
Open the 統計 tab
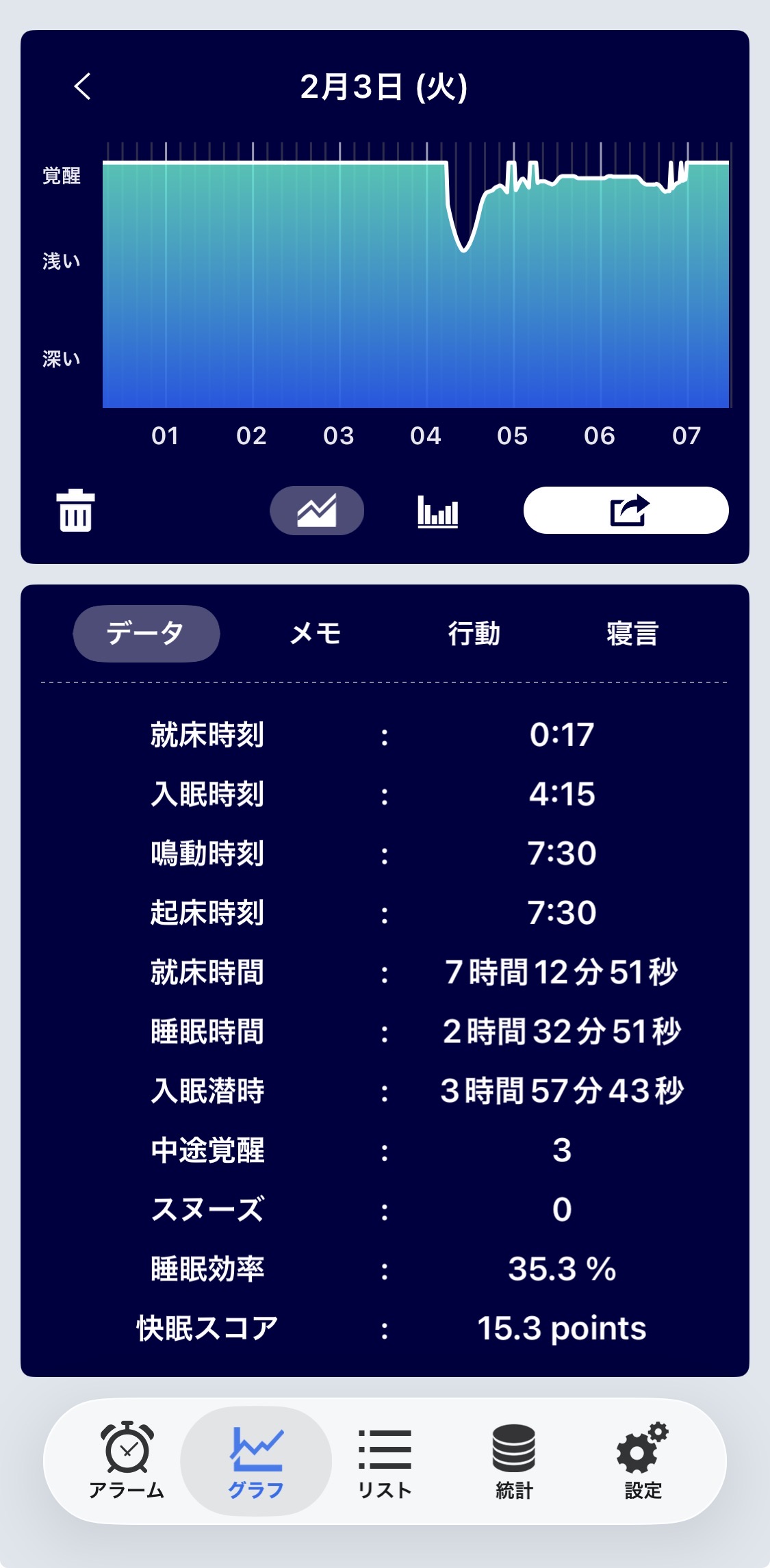tap(514, 1461)
